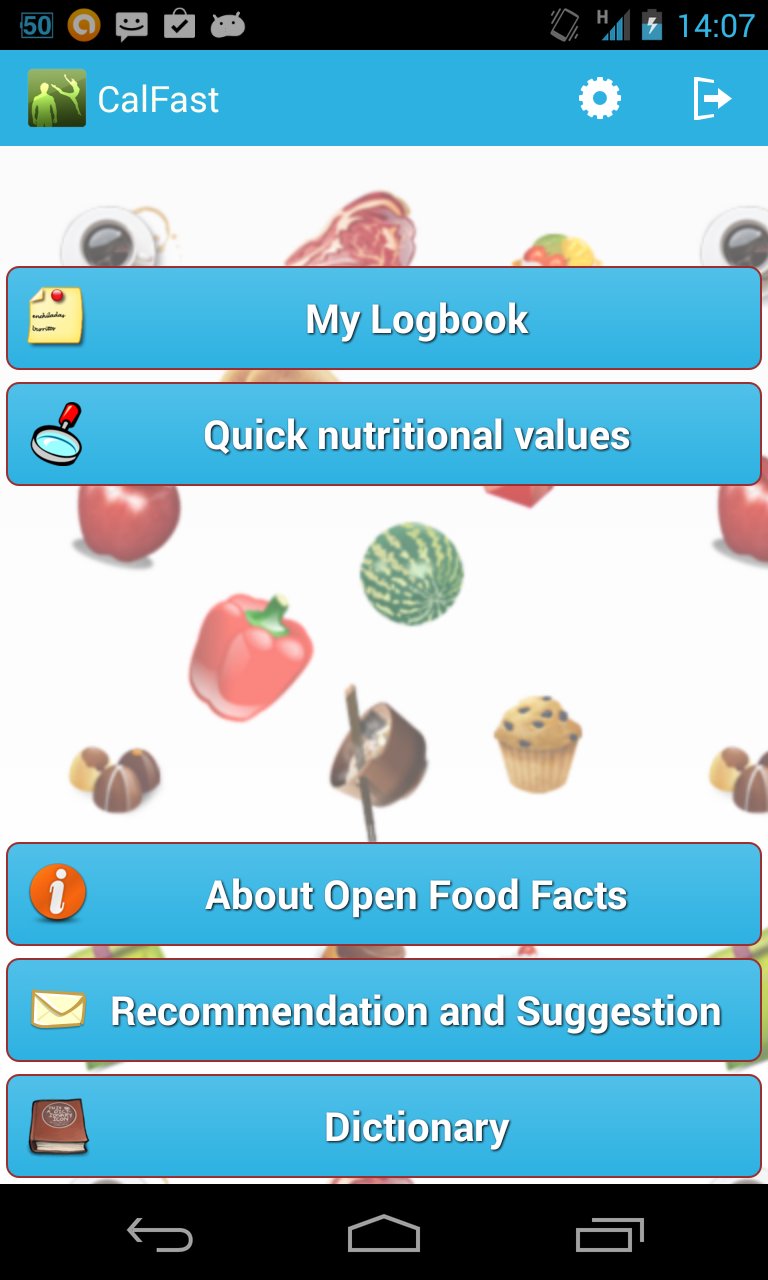Screen dimensions: 768x1280
Task: Open Recommendation and Suggestion
Action: click(x=416, y=1009)
